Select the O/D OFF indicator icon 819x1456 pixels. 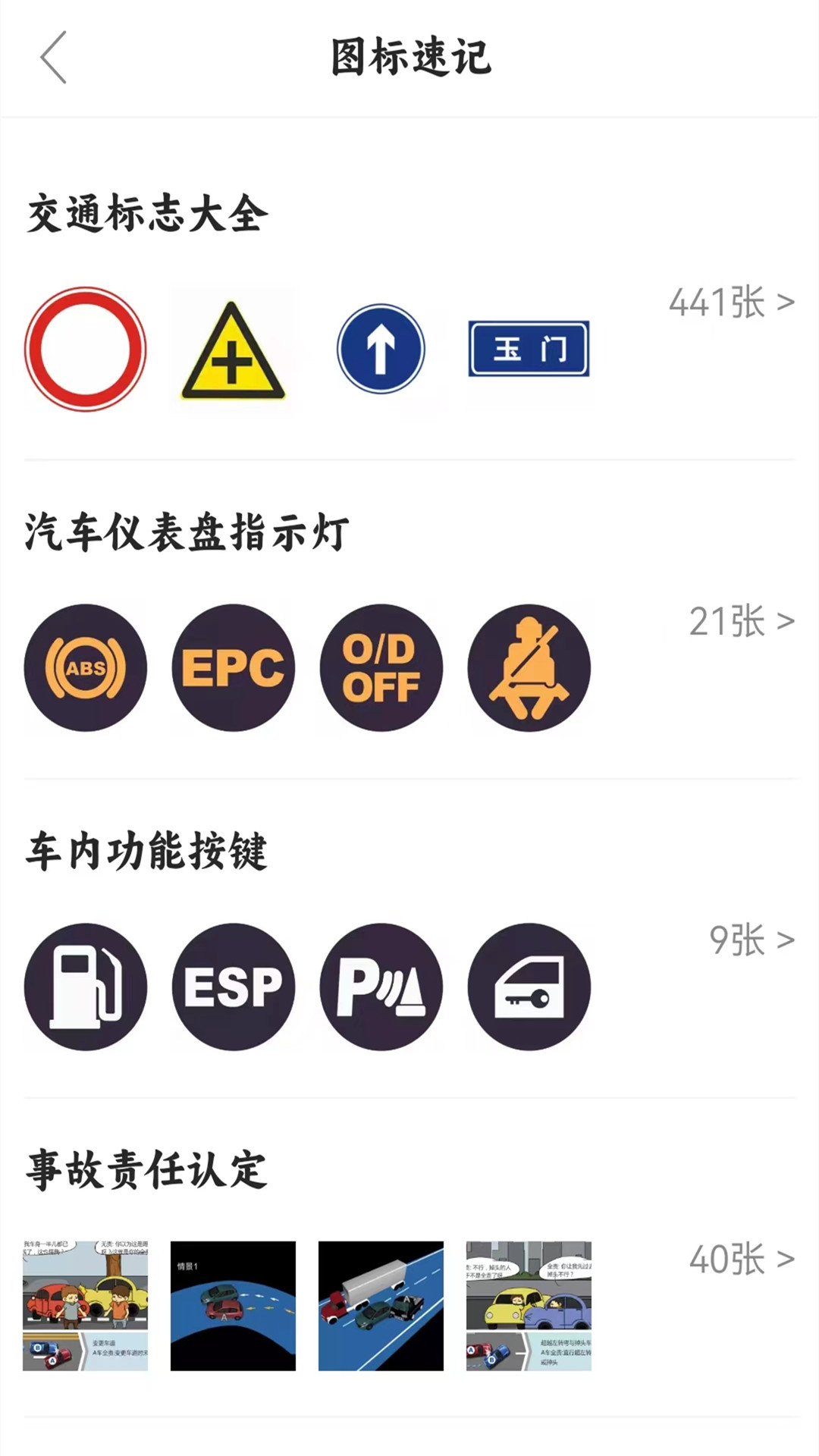click(x=381, y=668)
